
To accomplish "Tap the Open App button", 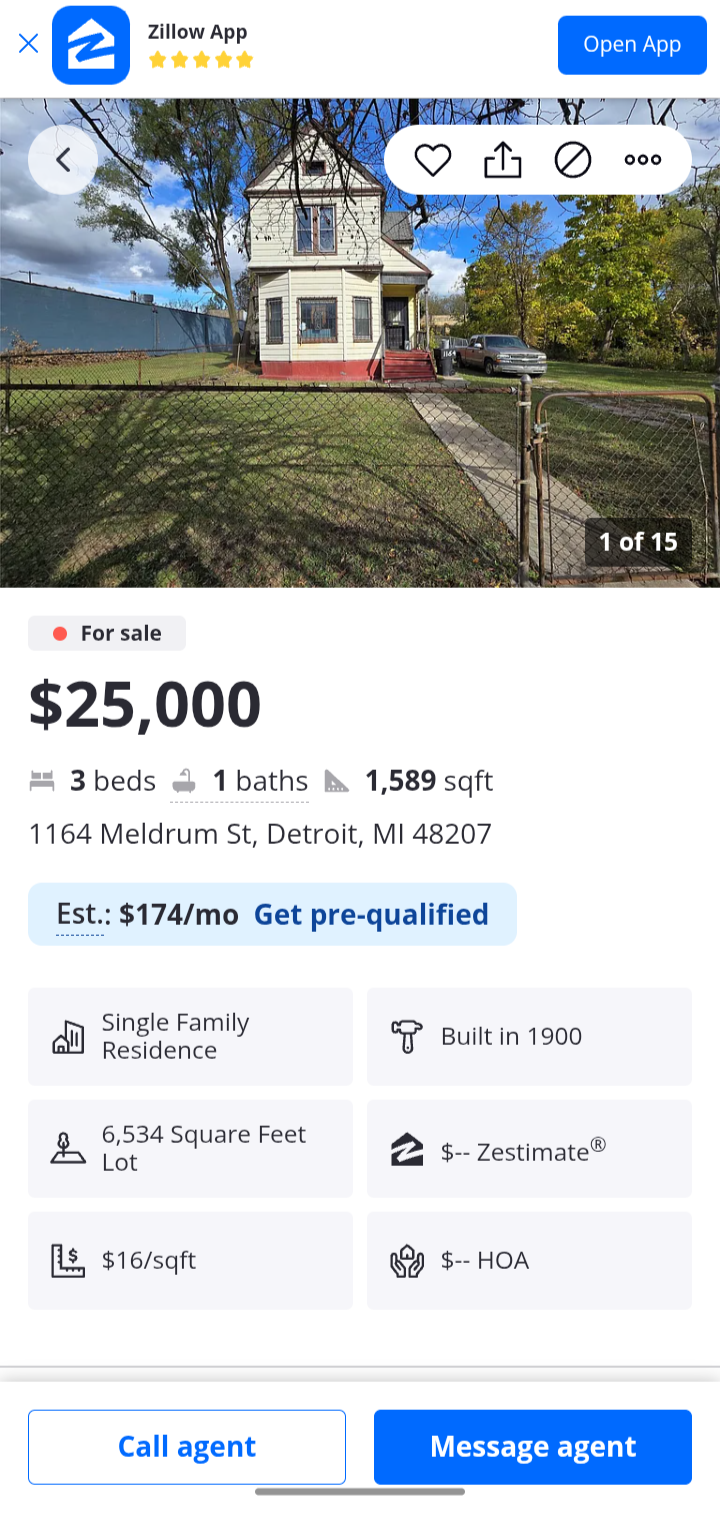I will coord(632,45).
